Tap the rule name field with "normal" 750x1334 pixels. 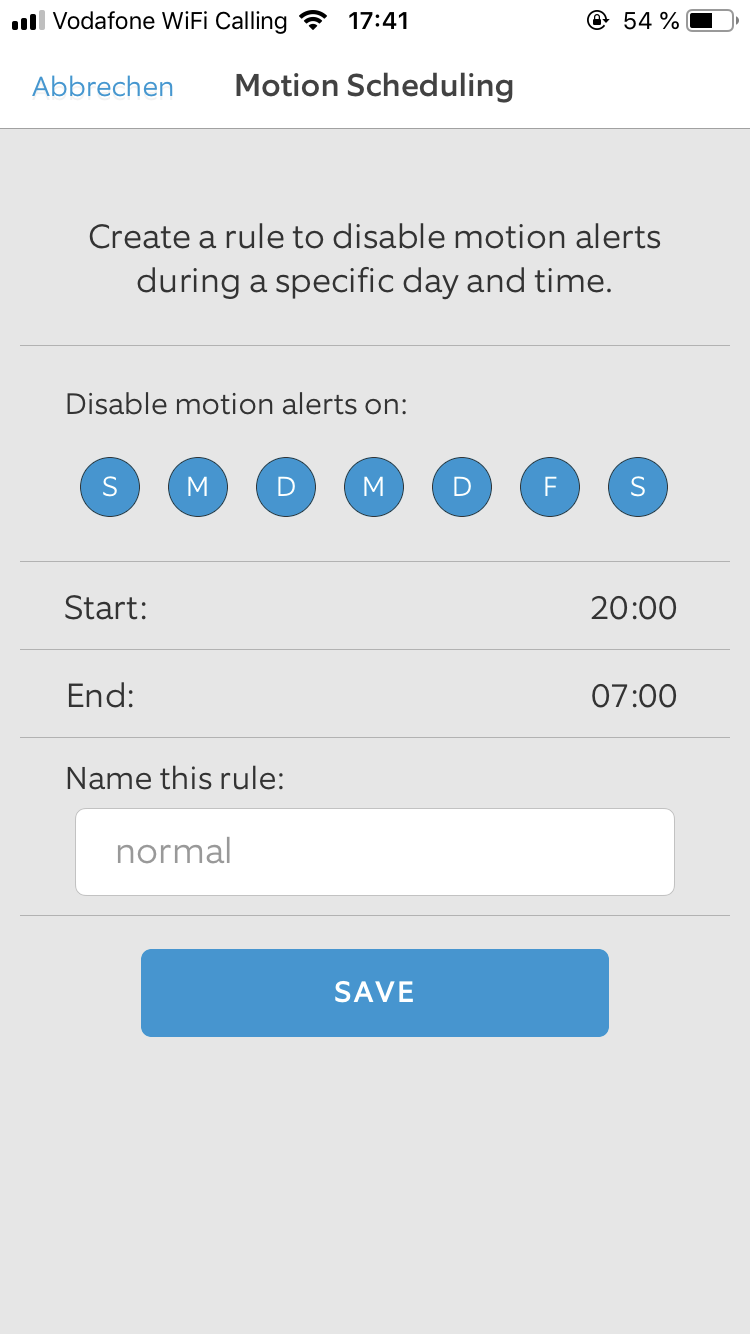pyautogui.click(x=374, y=852)
